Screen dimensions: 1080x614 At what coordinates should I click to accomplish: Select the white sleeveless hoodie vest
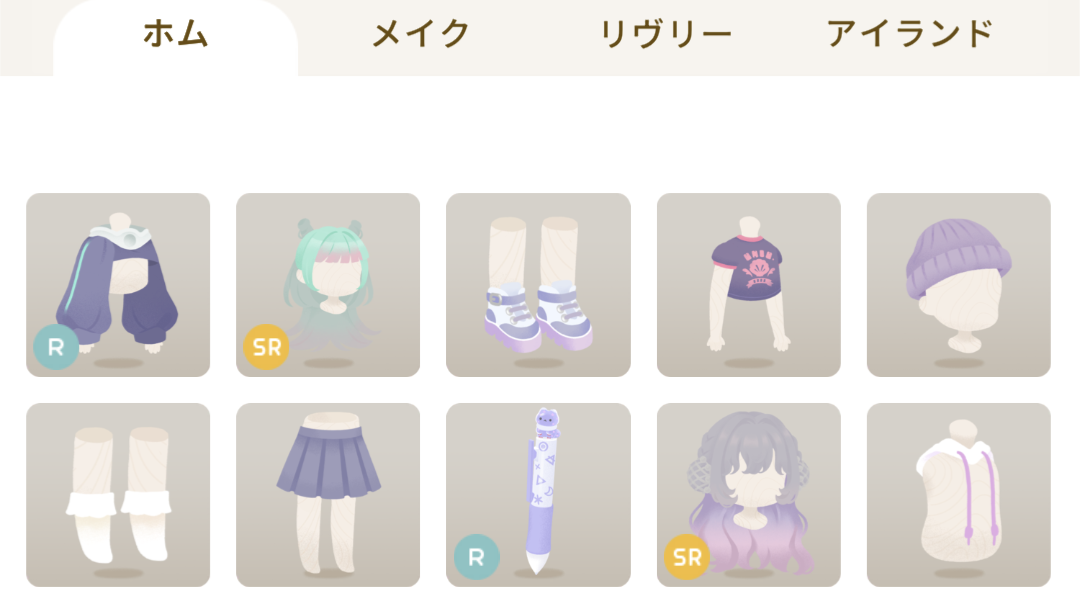click(958, 495)
